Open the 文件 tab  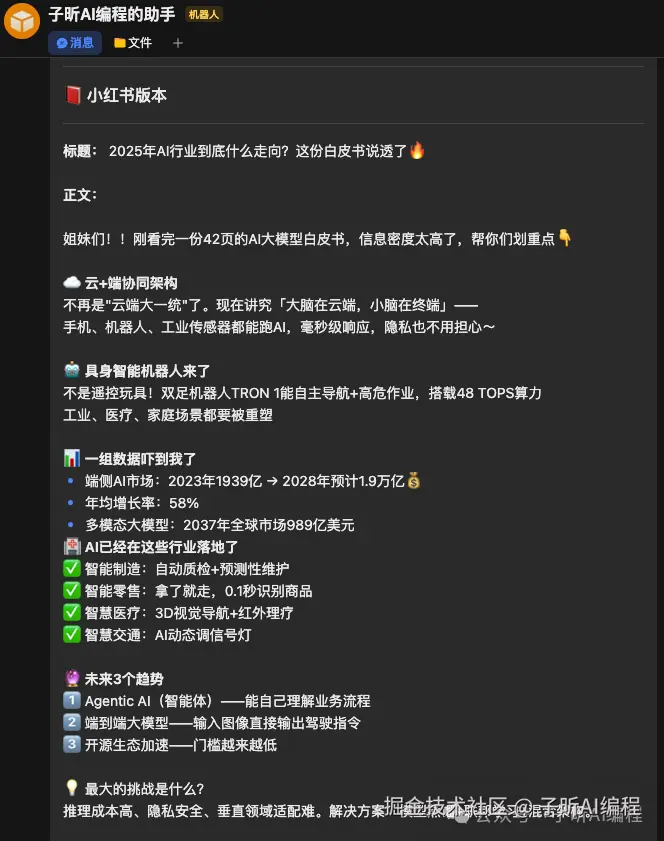pyautogui.click(x=133, y=43)
